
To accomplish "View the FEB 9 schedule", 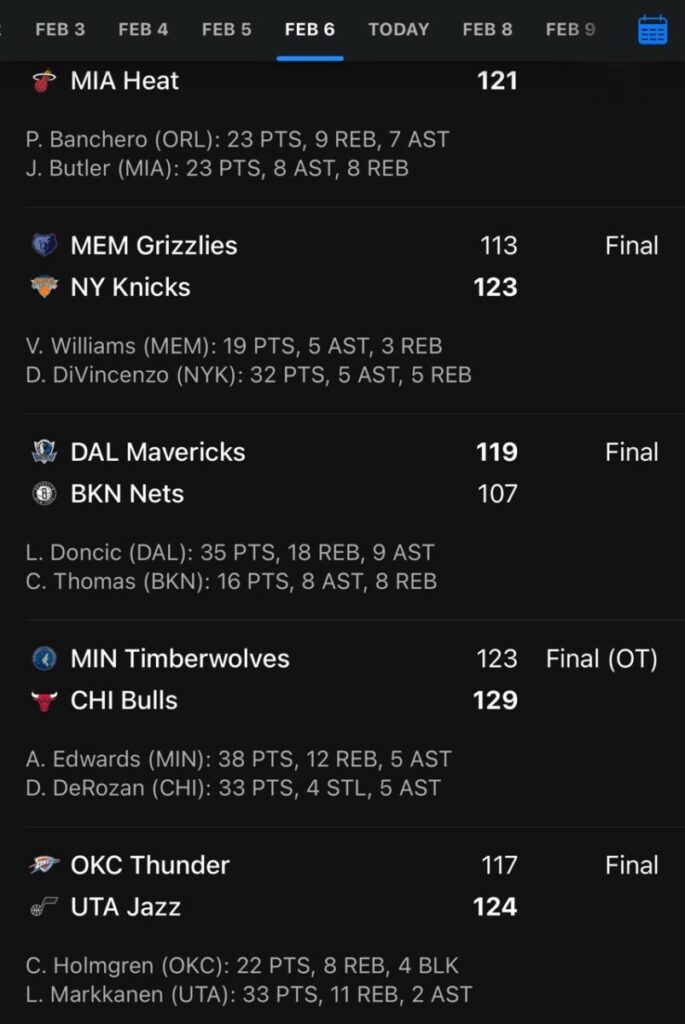I will [x=570, y=30].
